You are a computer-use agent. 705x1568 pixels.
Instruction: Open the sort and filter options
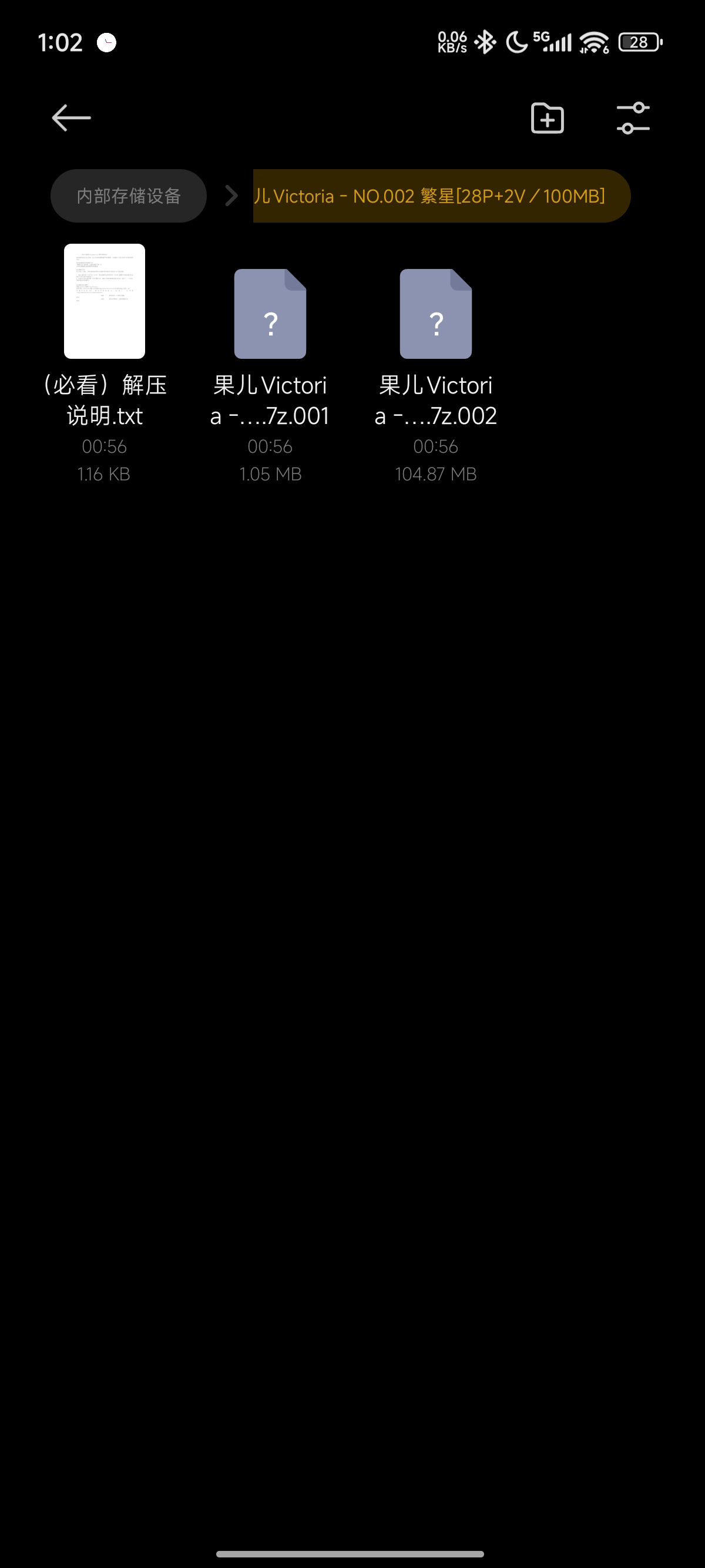coord(633,118)
